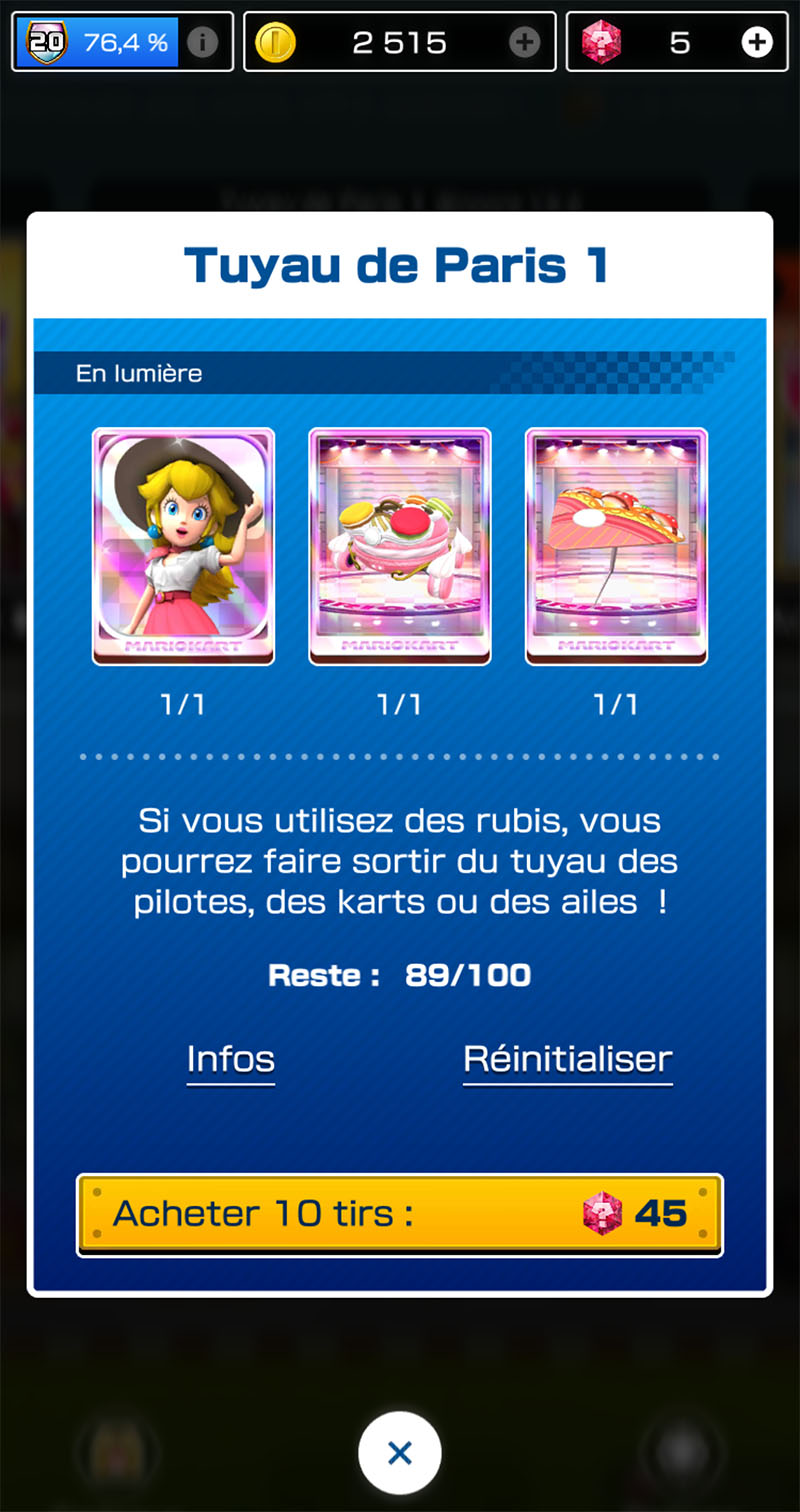The height and width of the screenshot is (1512, 800).
Task: Open the player level info icon
Action: coord(203,42)
